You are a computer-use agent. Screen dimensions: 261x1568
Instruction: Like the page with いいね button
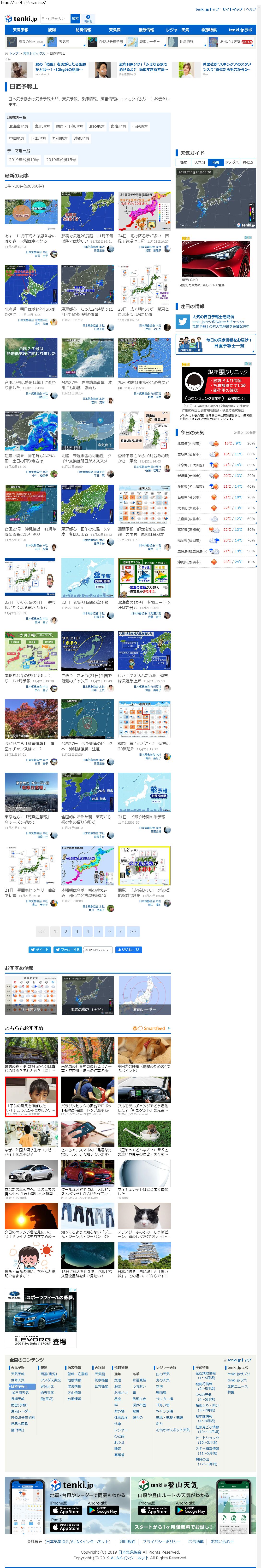(x=129, y=950)
